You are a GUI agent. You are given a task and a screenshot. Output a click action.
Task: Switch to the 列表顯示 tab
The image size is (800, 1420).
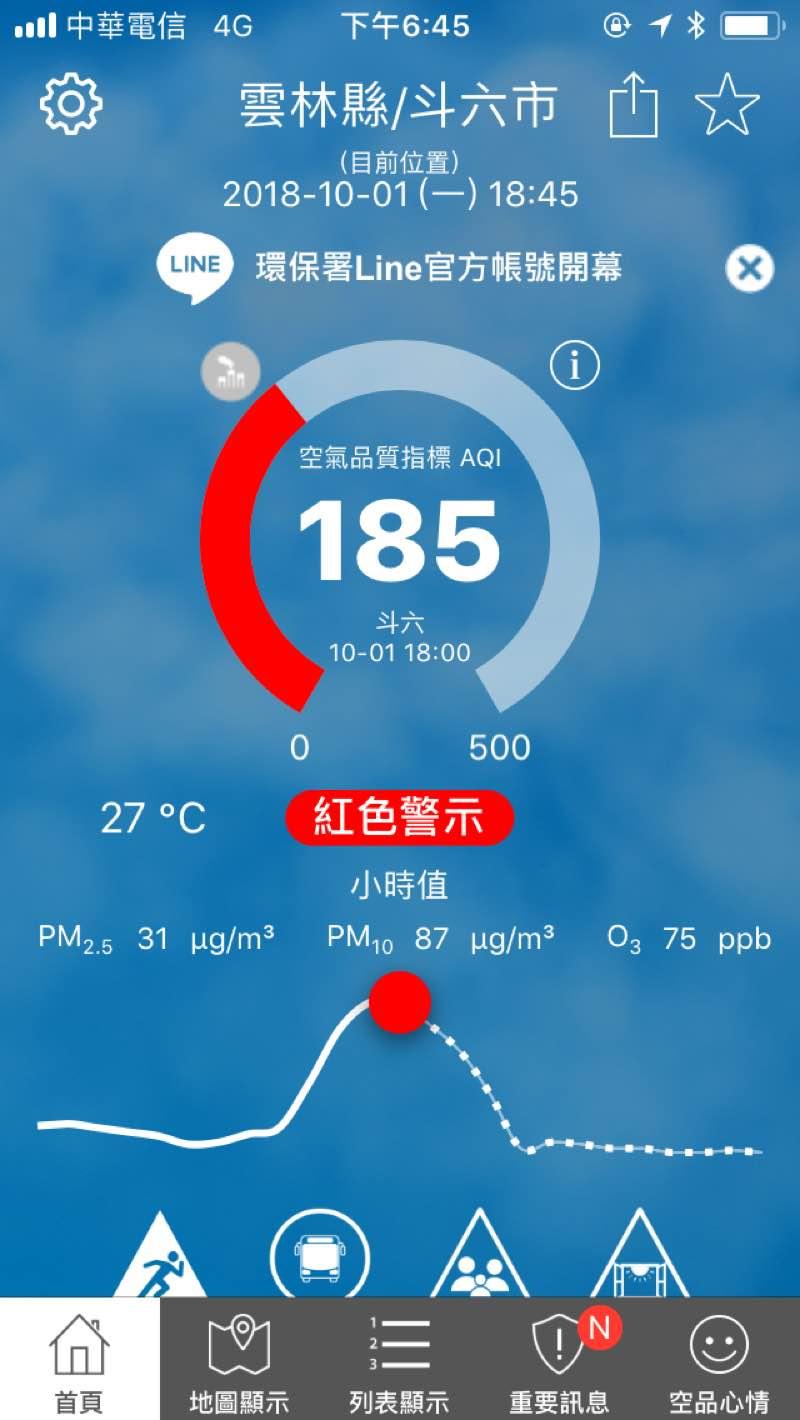400,1358
